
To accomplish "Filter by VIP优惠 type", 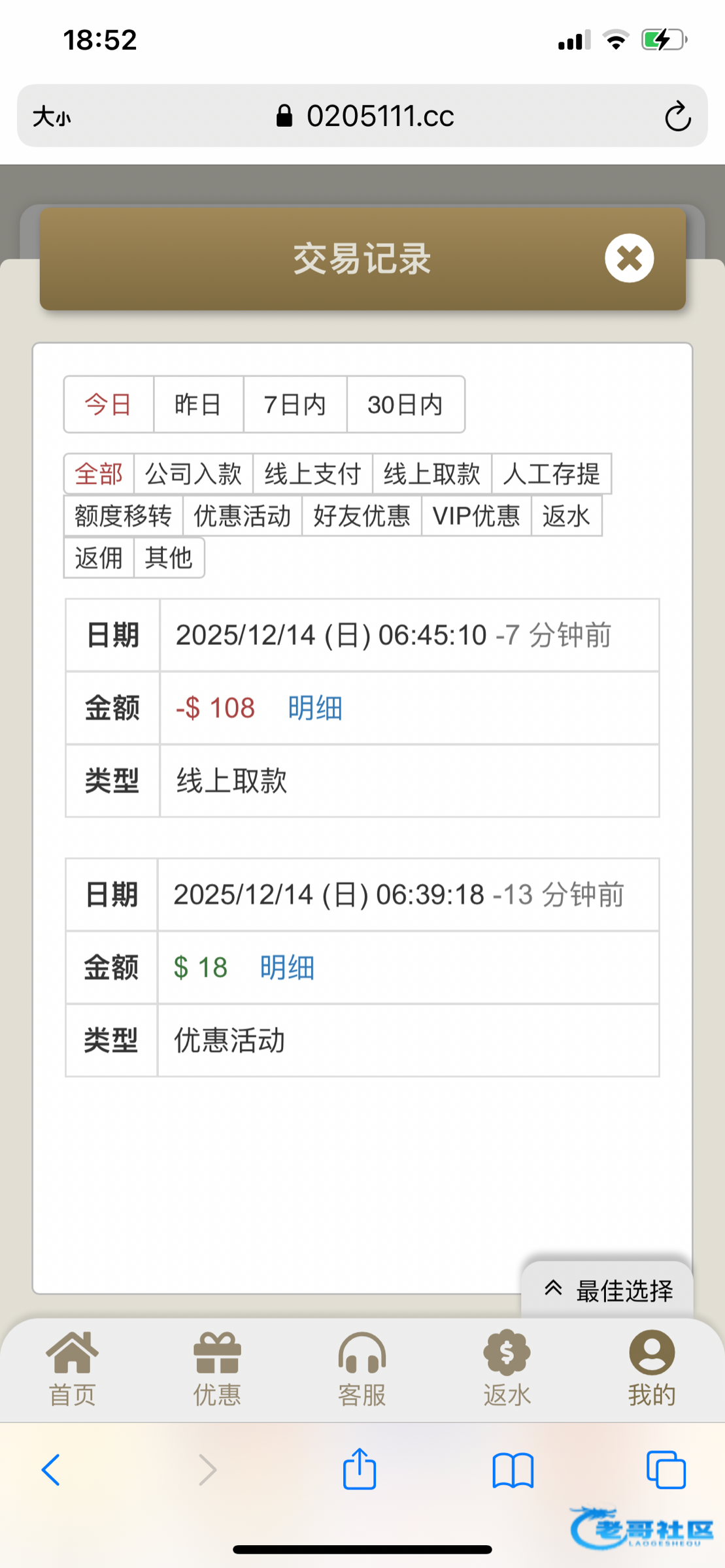I will [477, 515].
